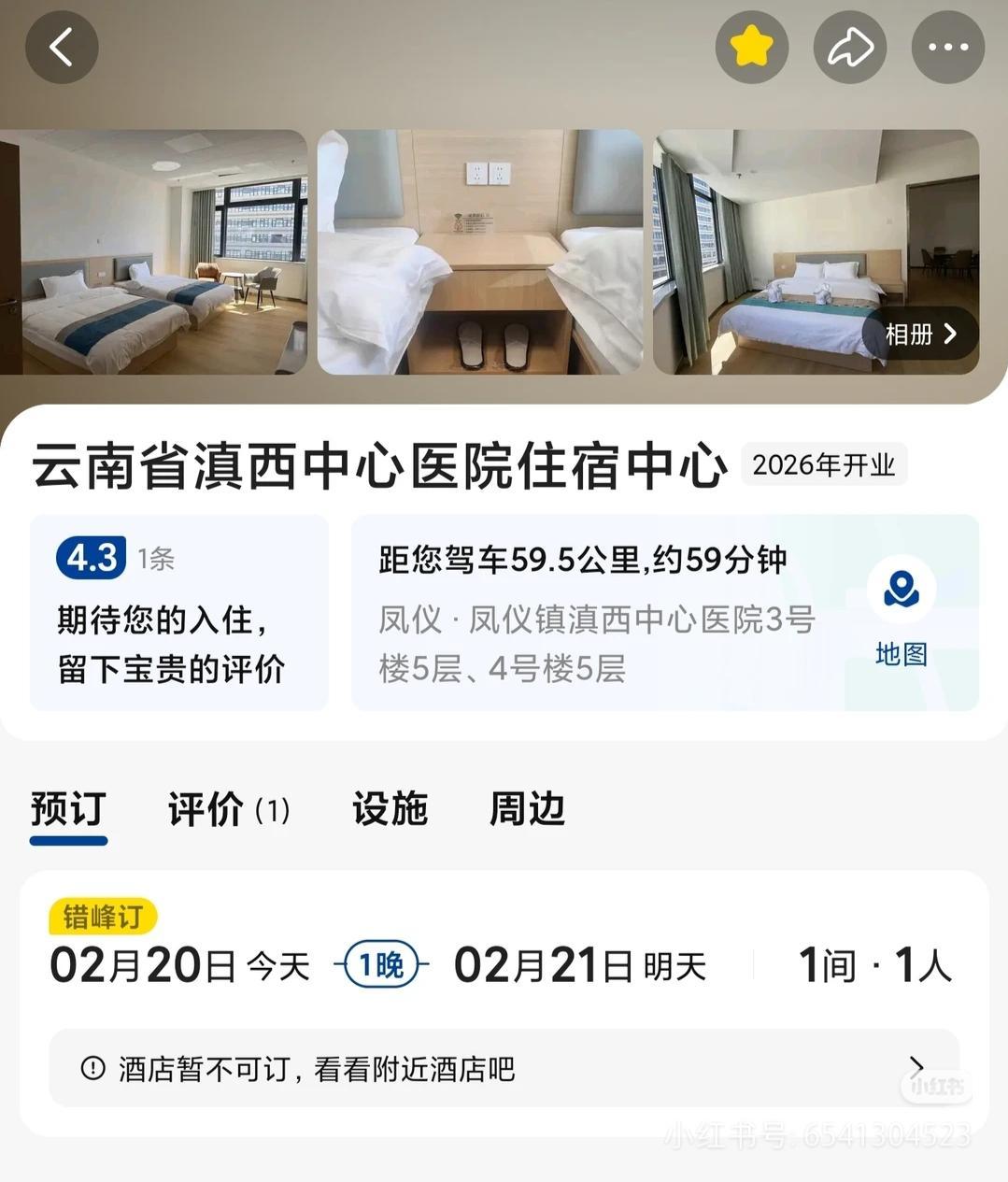
Task: Open the 相册 photo album
Action: 920,335
